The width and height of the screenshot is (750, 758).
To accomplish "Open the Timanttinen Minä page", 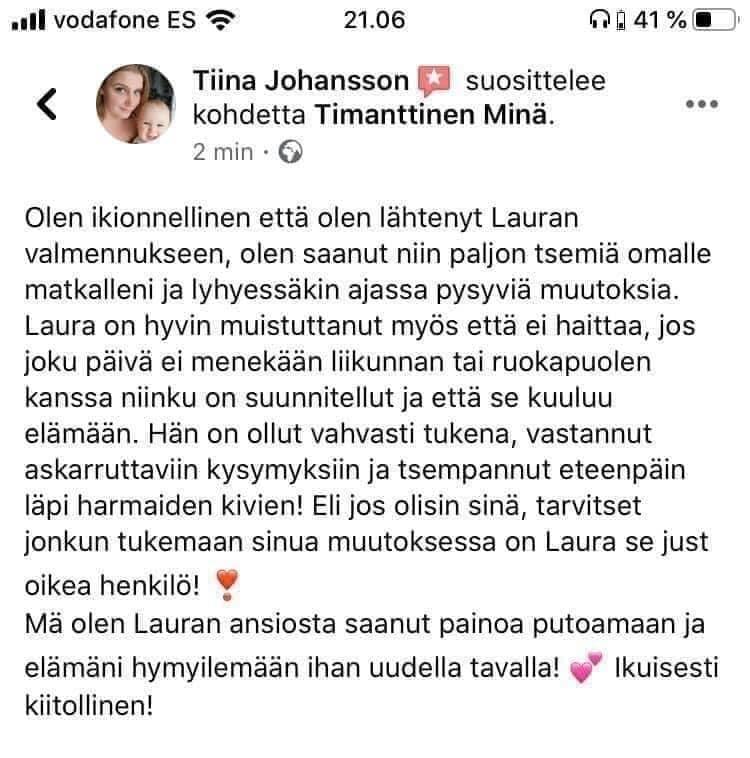I will pos(431,114).
